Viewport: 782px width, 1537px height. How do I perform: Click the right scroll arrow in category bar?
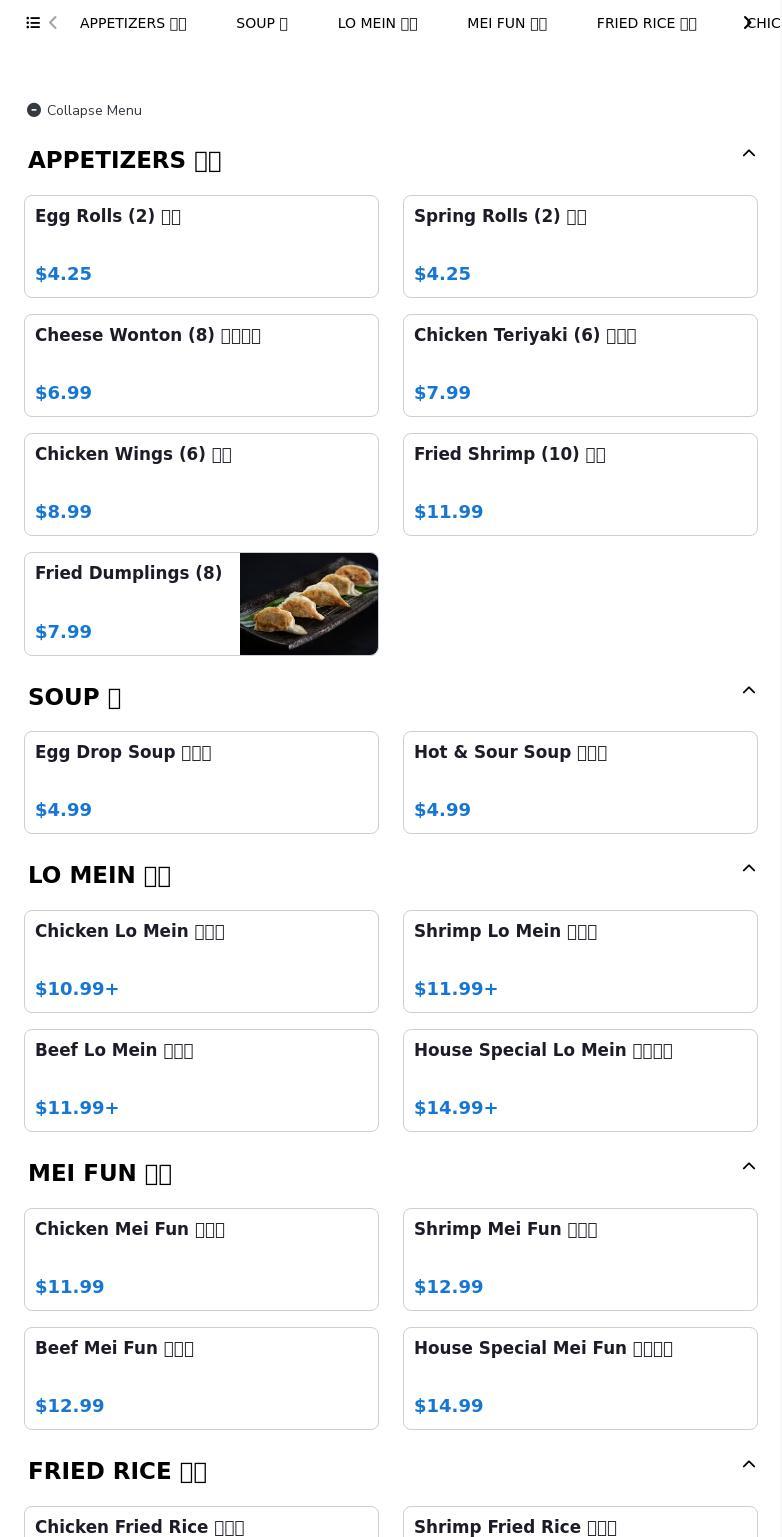click(x=748, y=22)
